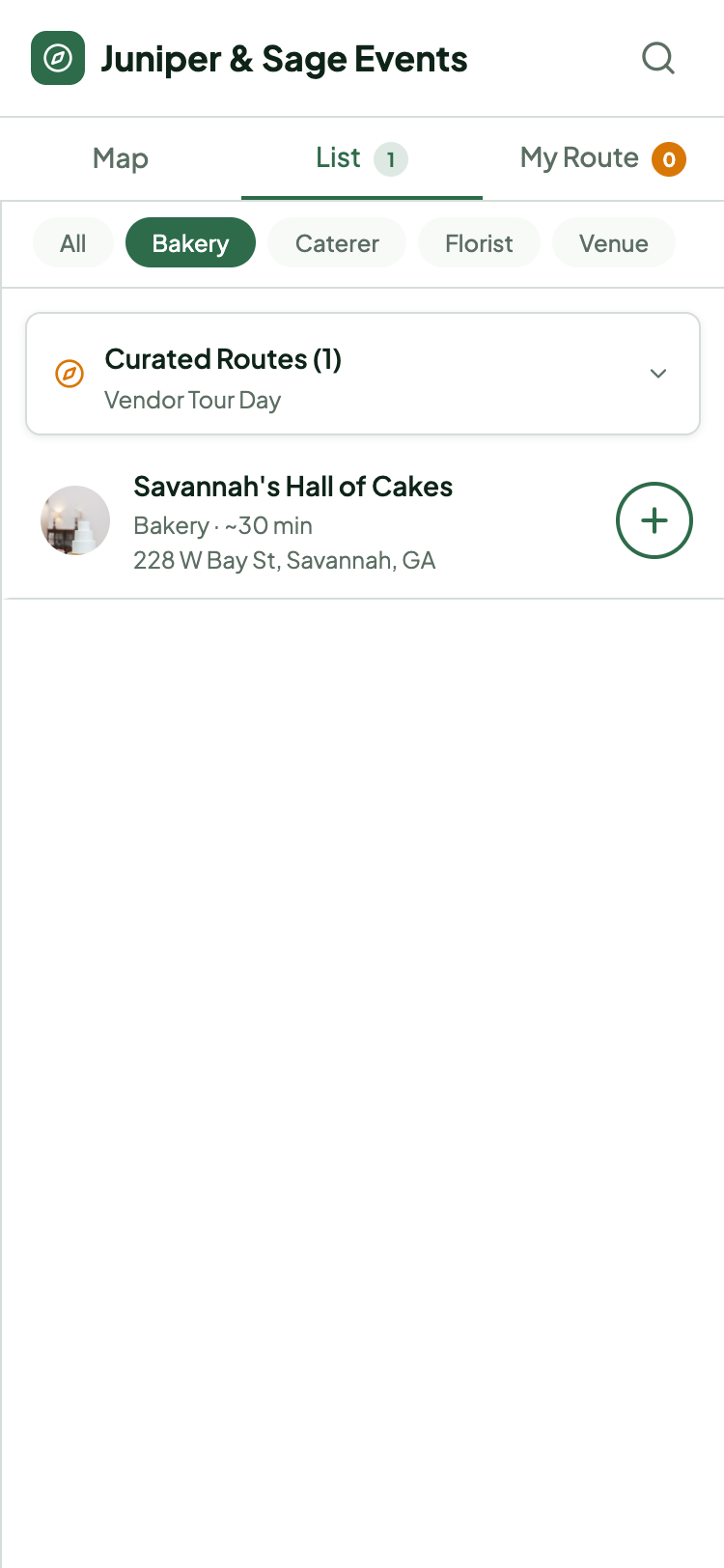Screen dimensions: 724x1568
Task: Select the All filter chip
Action: pyautogui.click(x=73, y=243)
